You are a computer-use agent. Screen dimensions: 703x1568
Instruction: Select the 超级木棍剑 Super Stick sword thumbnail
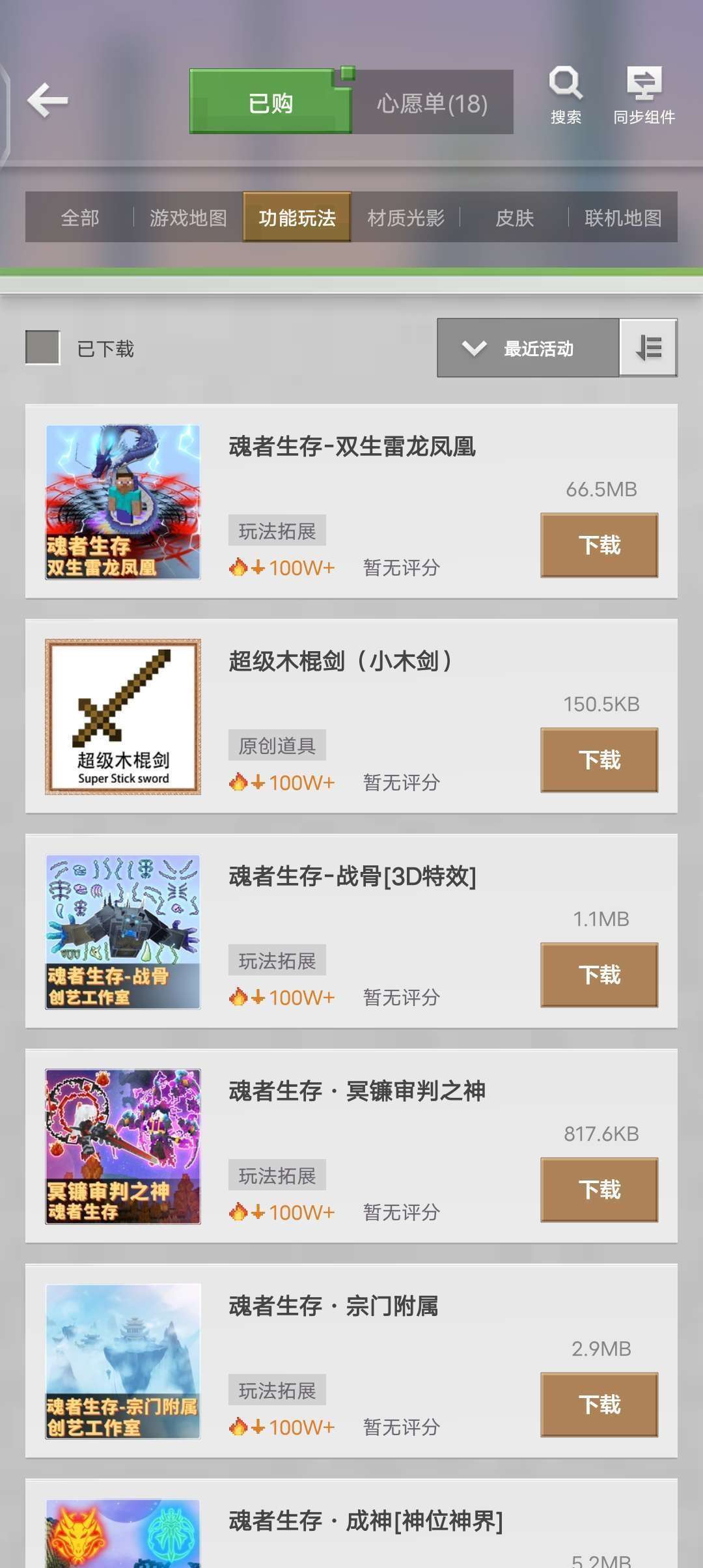point(122,716)
